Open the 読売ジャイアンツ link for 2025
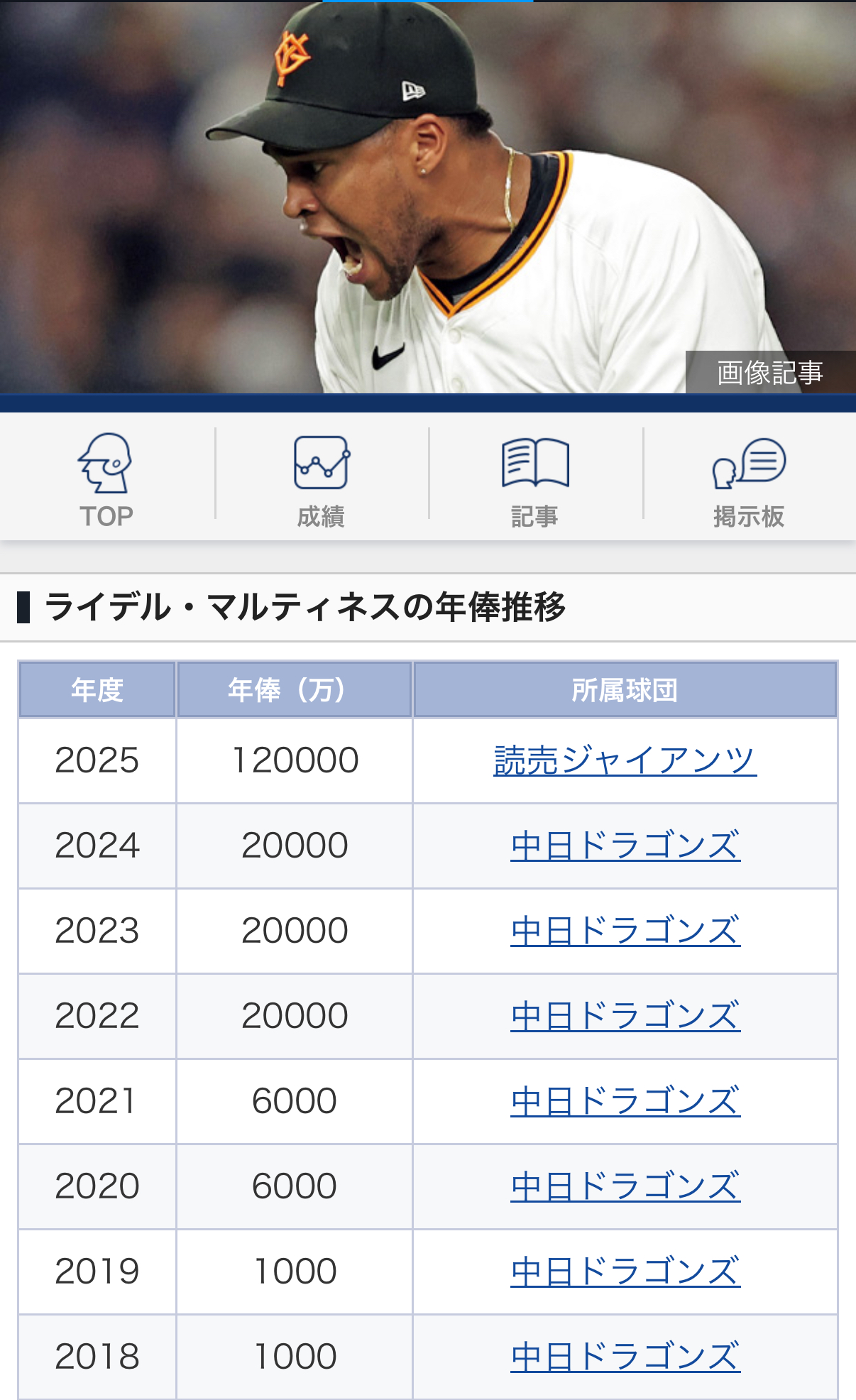 625,760
